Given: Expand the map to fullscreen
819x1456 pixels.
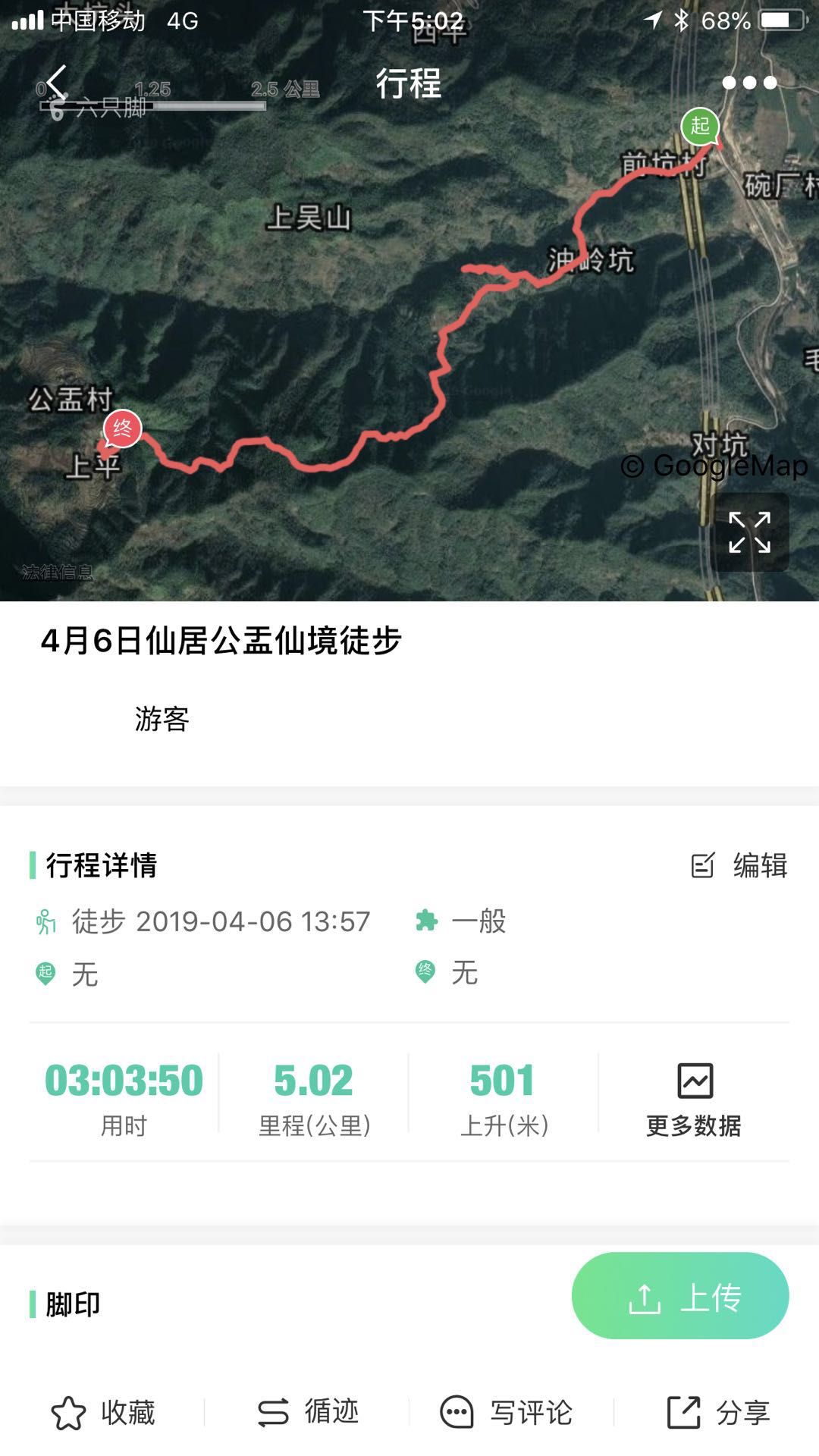Looking at the screenshot, I should tap(749, 532).
